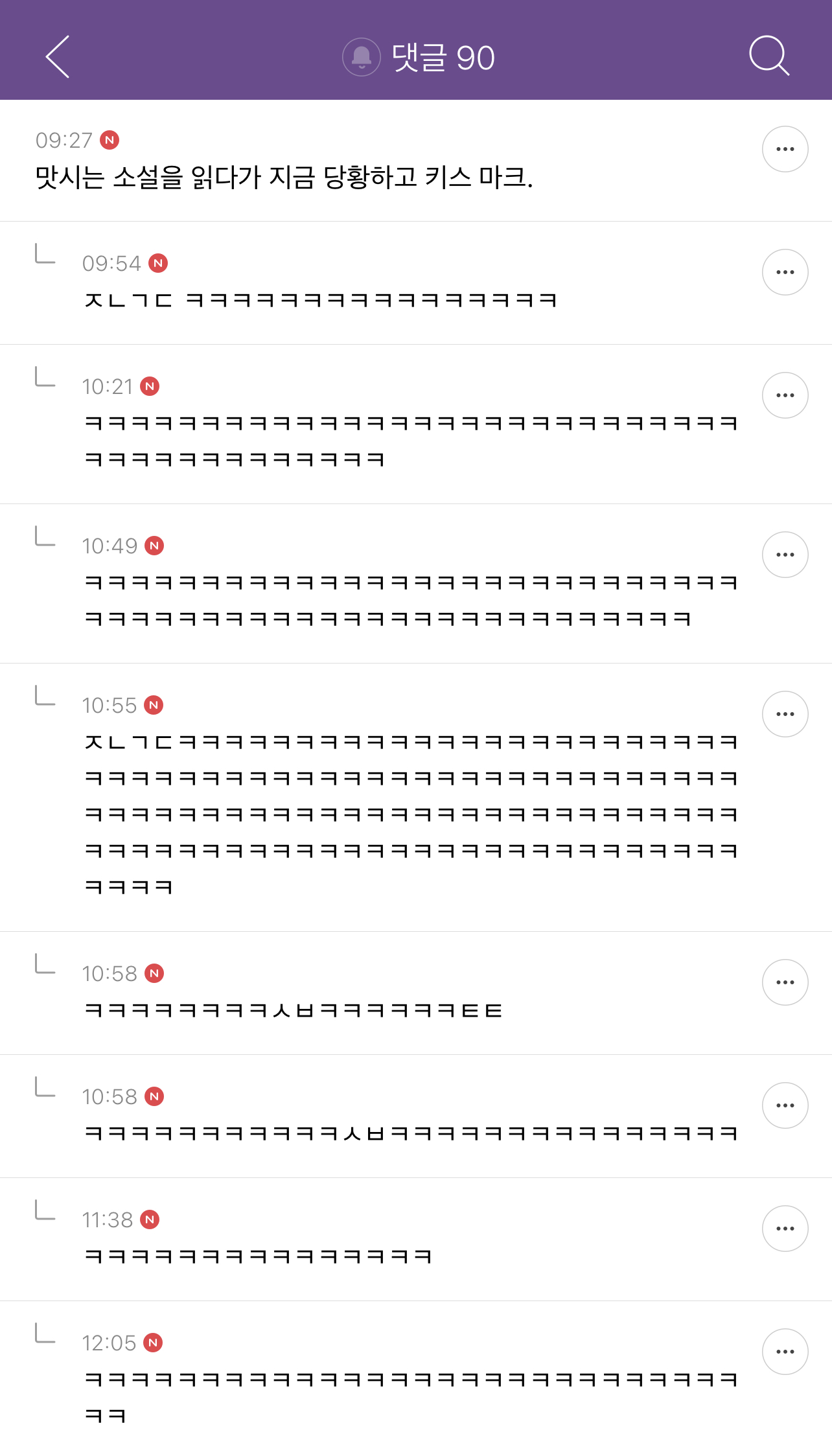Tap the three-dot button on 10:49 reply
This screenshot has height=1456, width=832.
[785, 555]
